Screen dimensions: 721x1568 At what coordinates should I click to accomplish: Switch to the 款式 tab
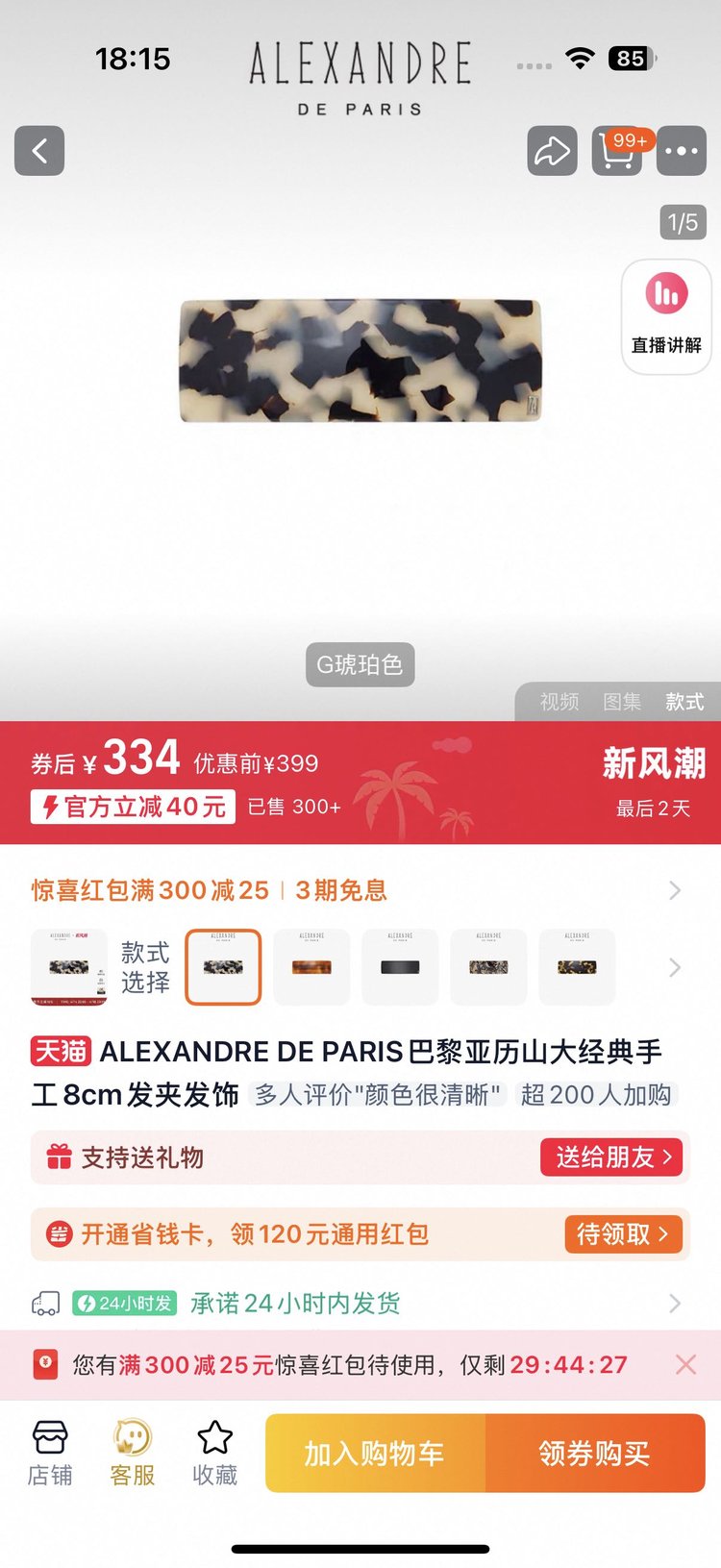pyautogui.click(x=684, y=702)
